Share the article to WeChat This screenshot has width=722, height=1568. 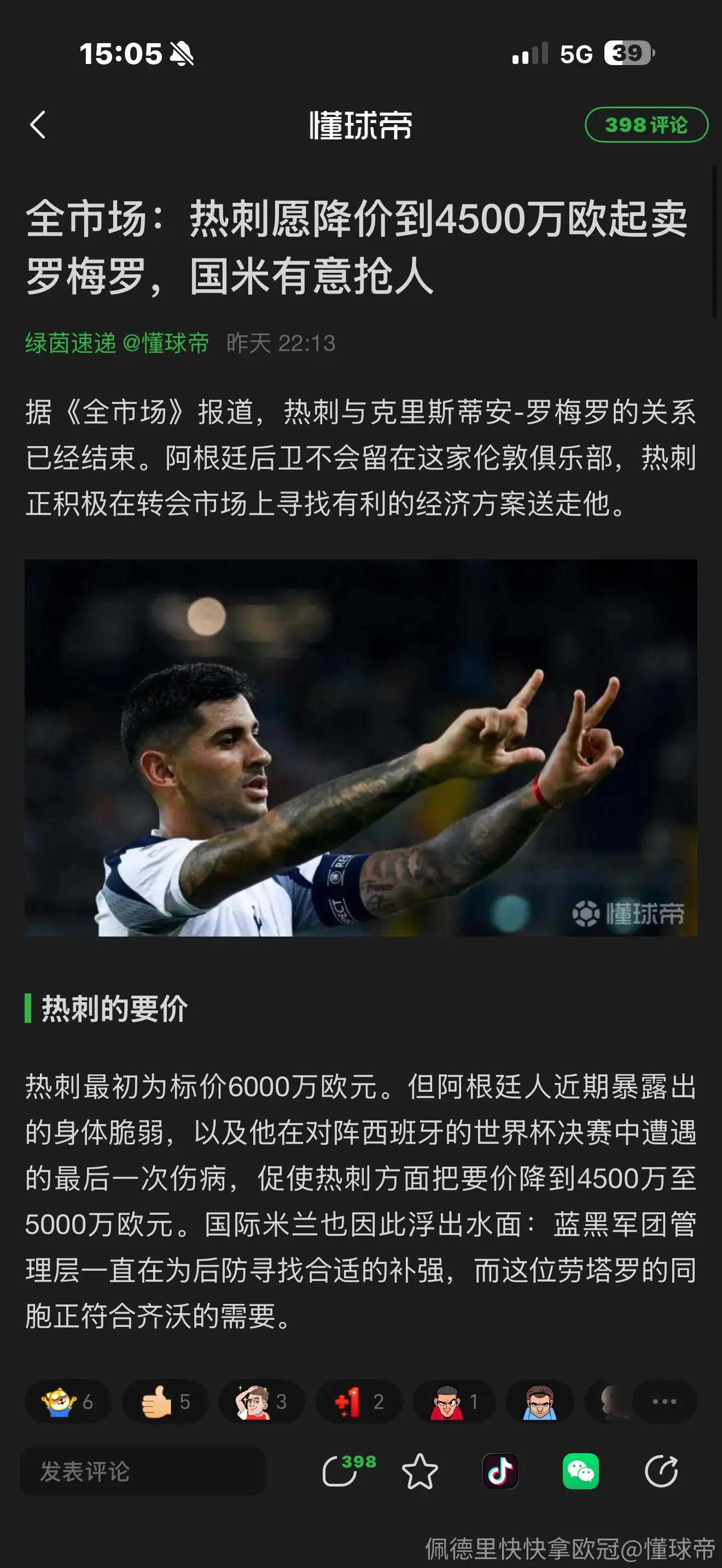(581, 1471)
